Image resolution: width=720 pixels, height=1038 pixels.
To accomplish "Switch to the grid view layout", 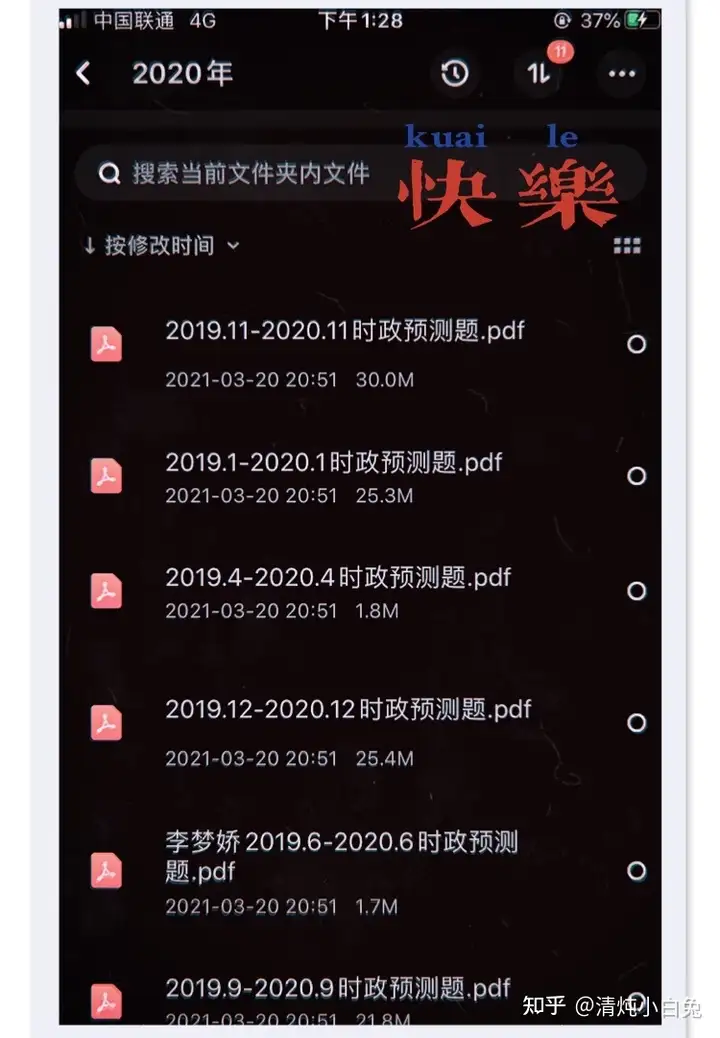I will point(627,246).
